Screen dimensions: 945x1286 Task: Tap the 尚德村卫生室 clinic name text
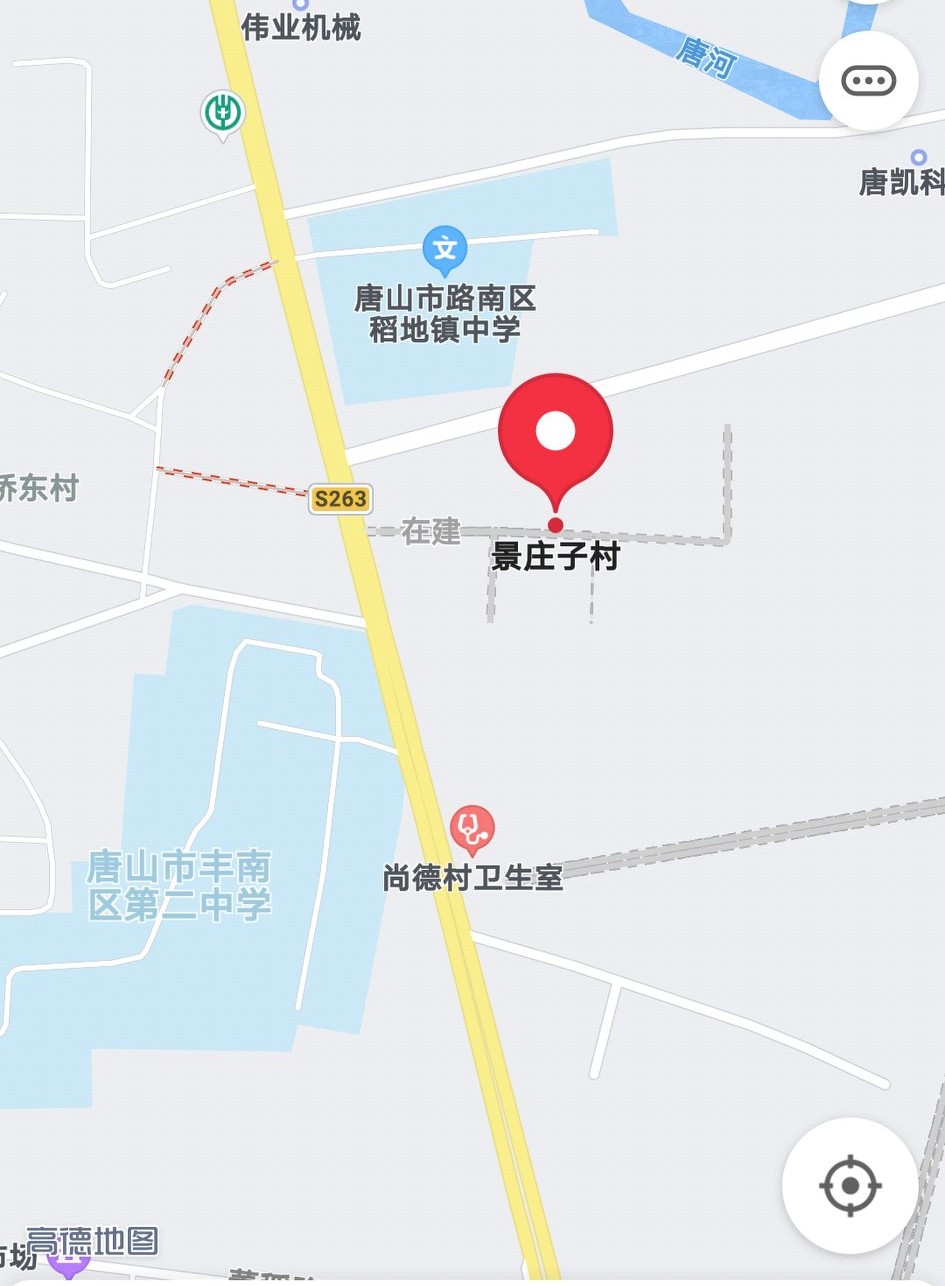pyautogui.click(x=470, y=877)
